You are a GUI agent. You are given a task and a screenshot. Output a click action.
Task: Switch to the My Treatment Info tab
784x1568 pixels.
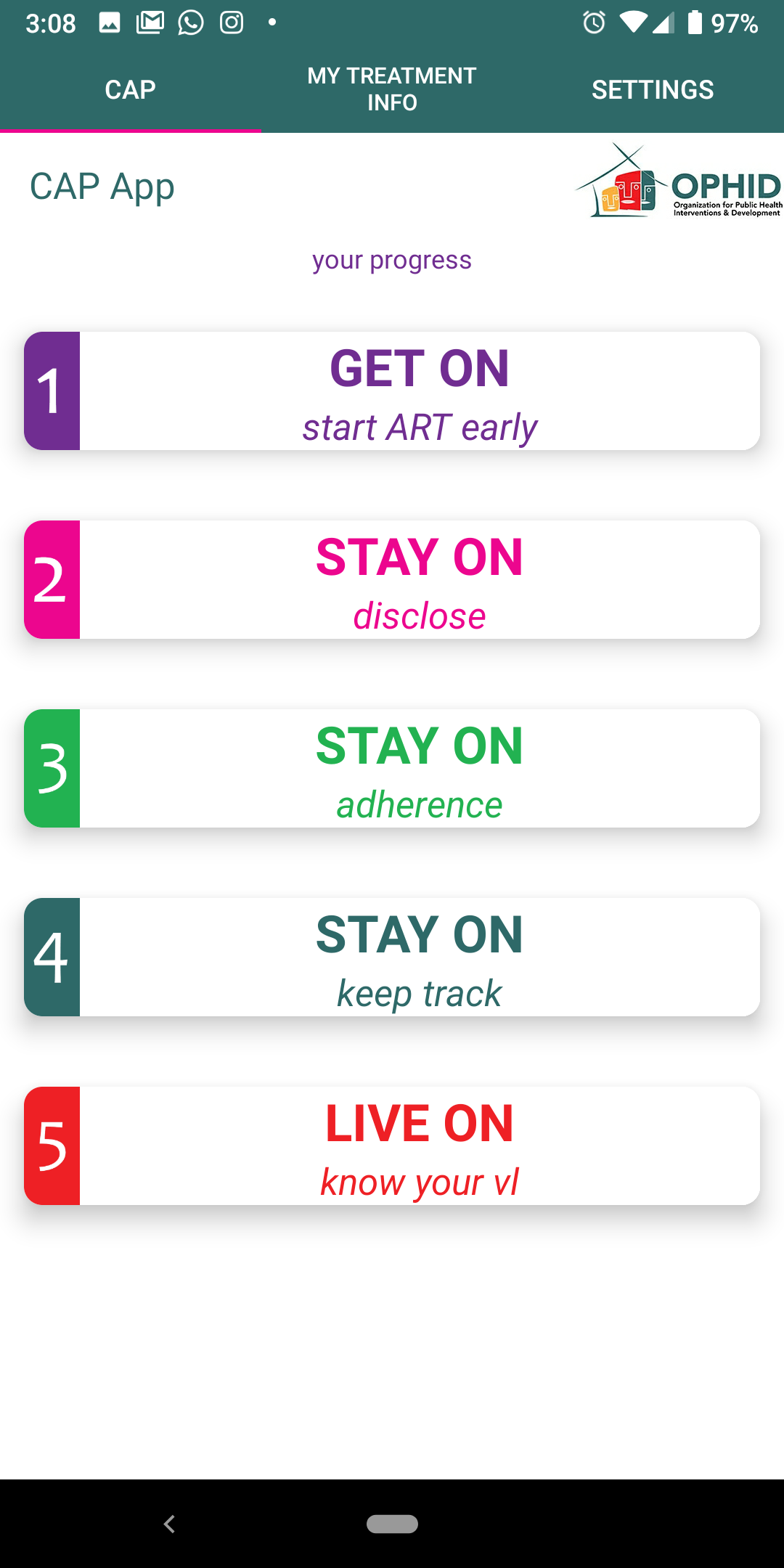(392, 89)
